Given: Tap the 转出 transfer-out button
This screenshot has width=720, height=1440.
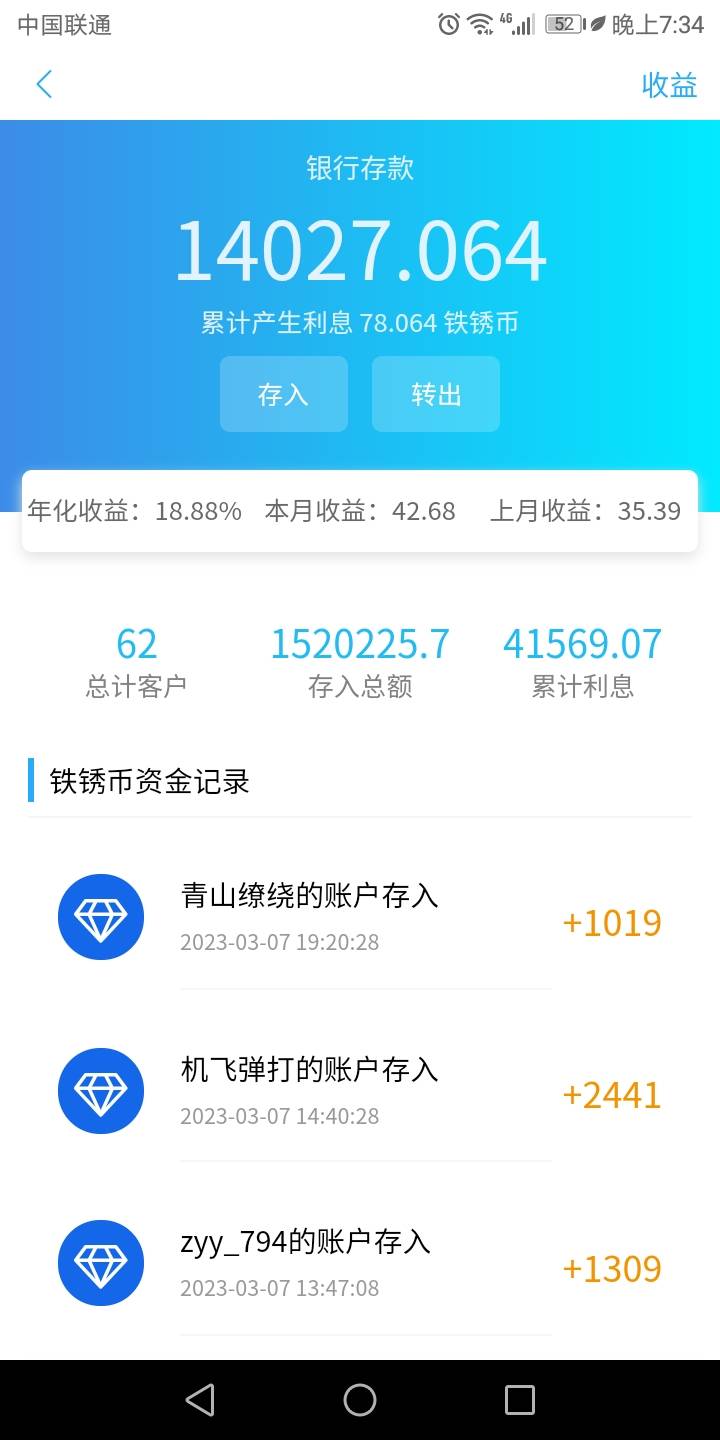Looking at the screenshot, I should pos(436,394).
